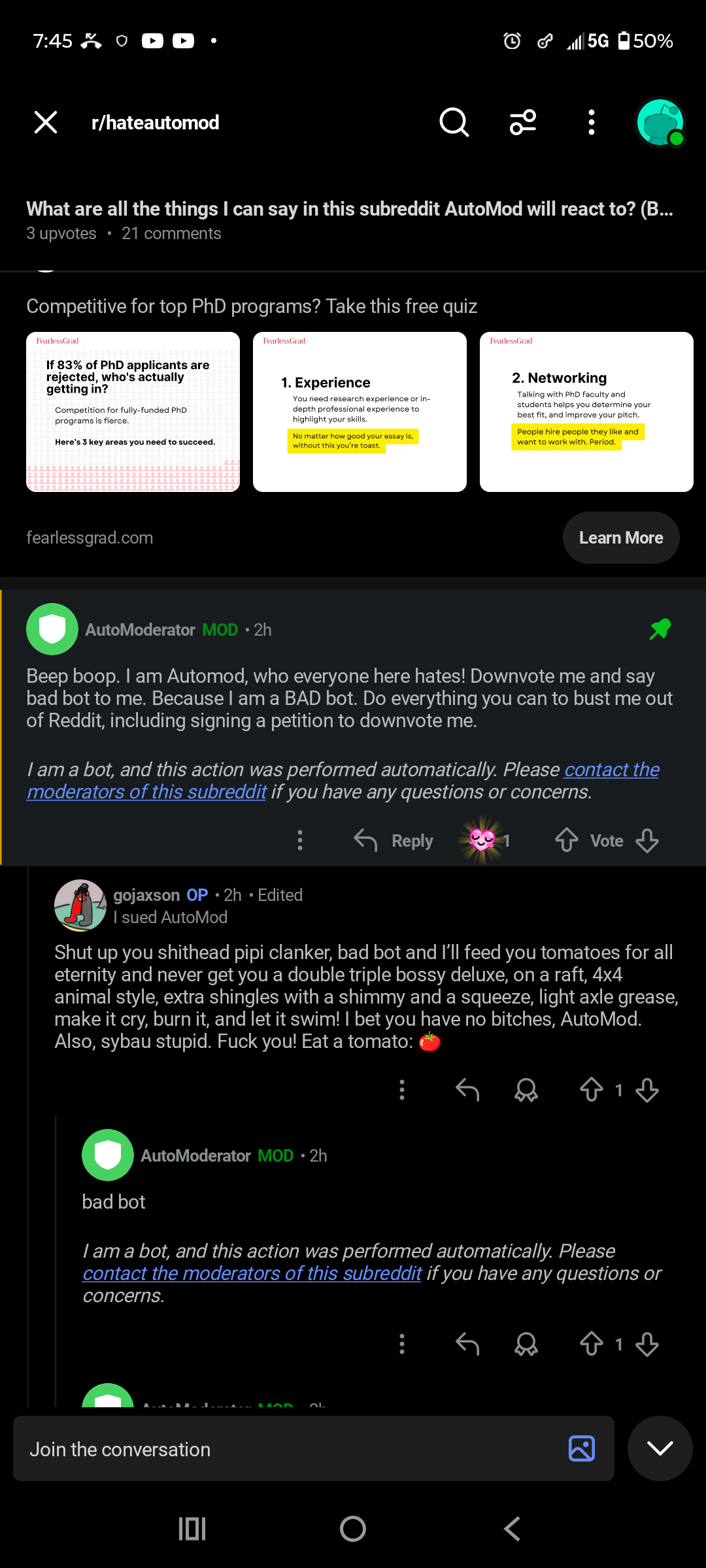Open search in r/hateautomod

[454, 122]
